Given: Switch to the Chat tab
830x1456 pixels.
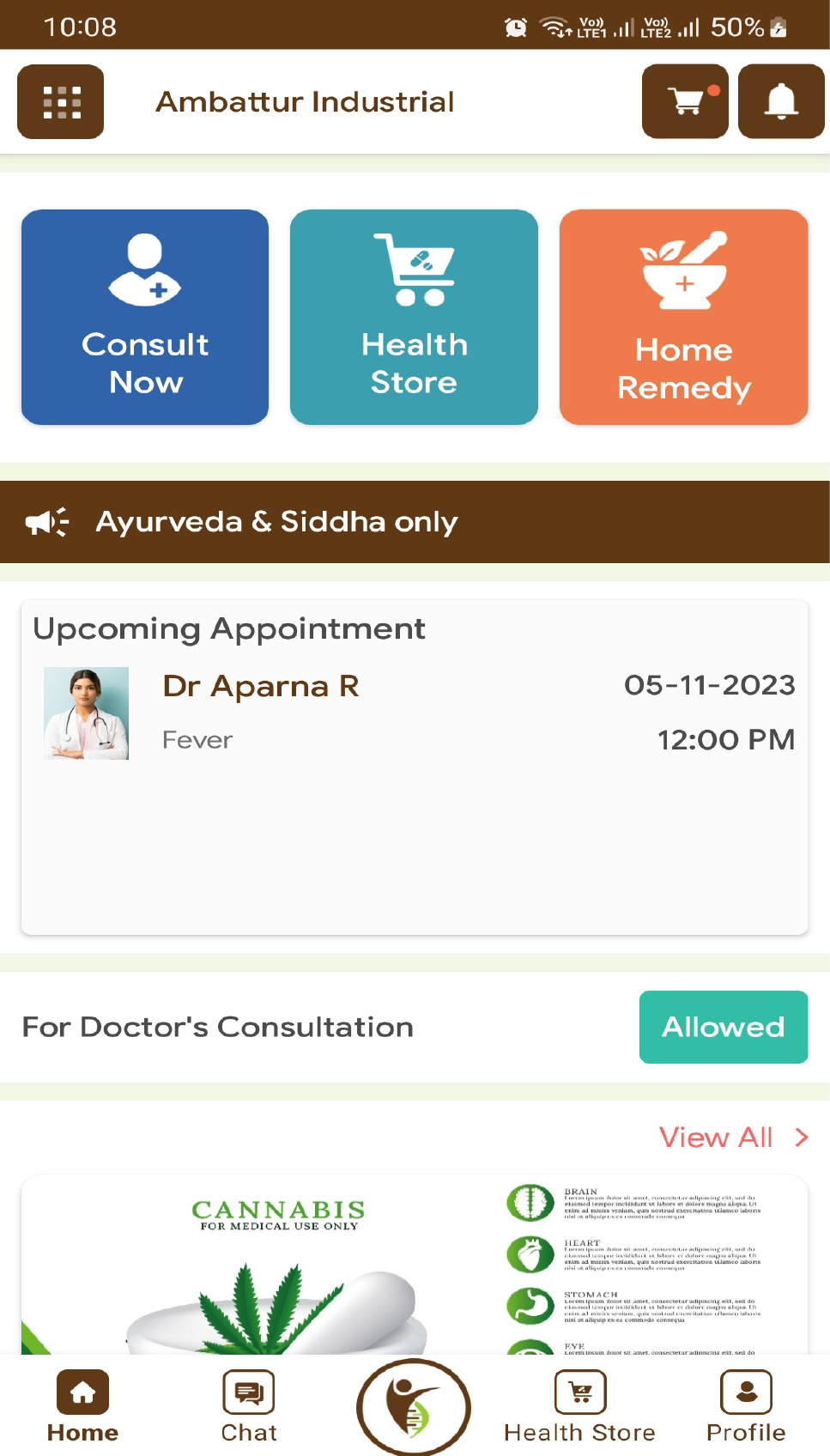Looking at the screenshot, I should coord(249,1408).
